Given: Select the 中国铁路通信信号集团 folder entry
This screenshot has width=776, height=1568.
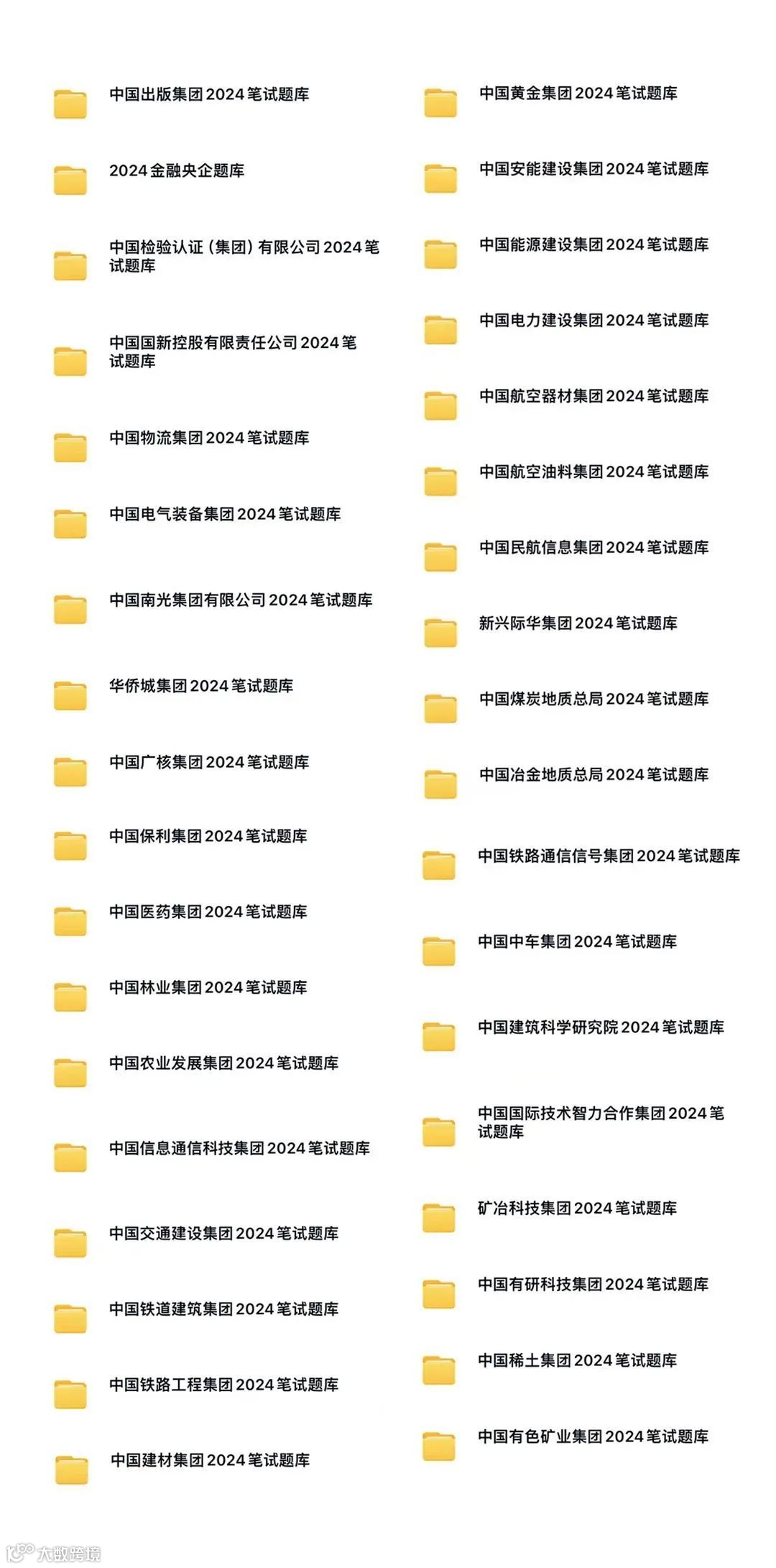Looking at the screenshot, I should point(609,856).
